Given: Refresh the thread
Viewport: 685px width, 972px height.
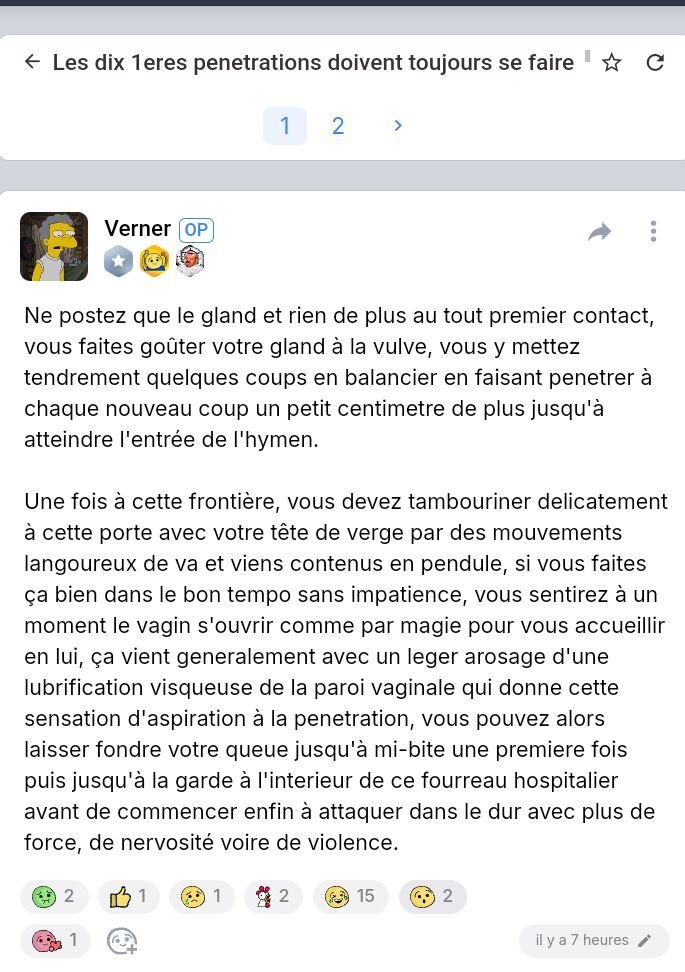Looking at the screenshot, I should (x=655, y=63).
